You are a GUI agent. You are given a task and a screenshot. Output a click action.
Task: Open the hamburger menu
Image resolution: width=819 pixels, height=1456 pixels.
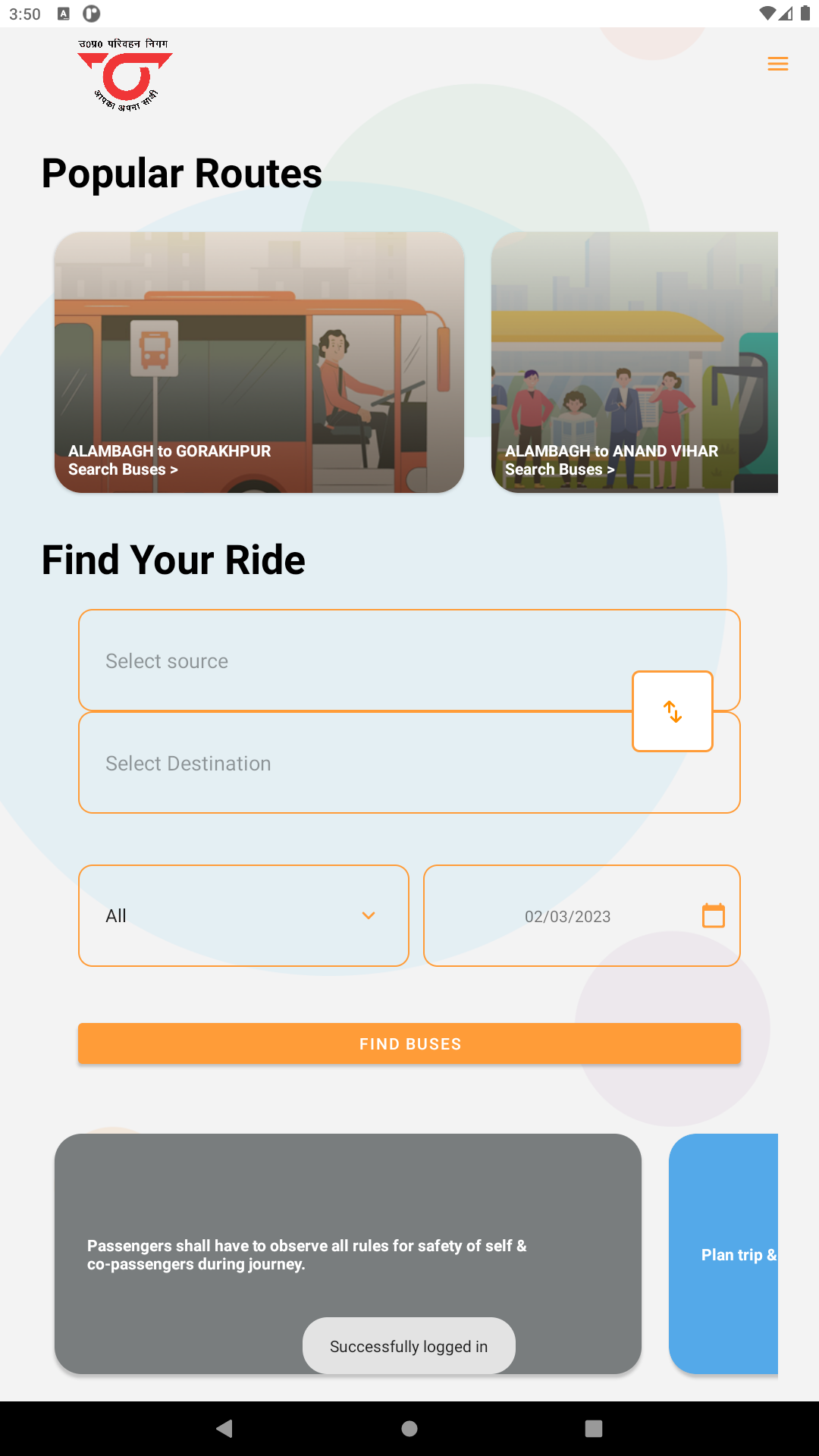click(777, 64)
